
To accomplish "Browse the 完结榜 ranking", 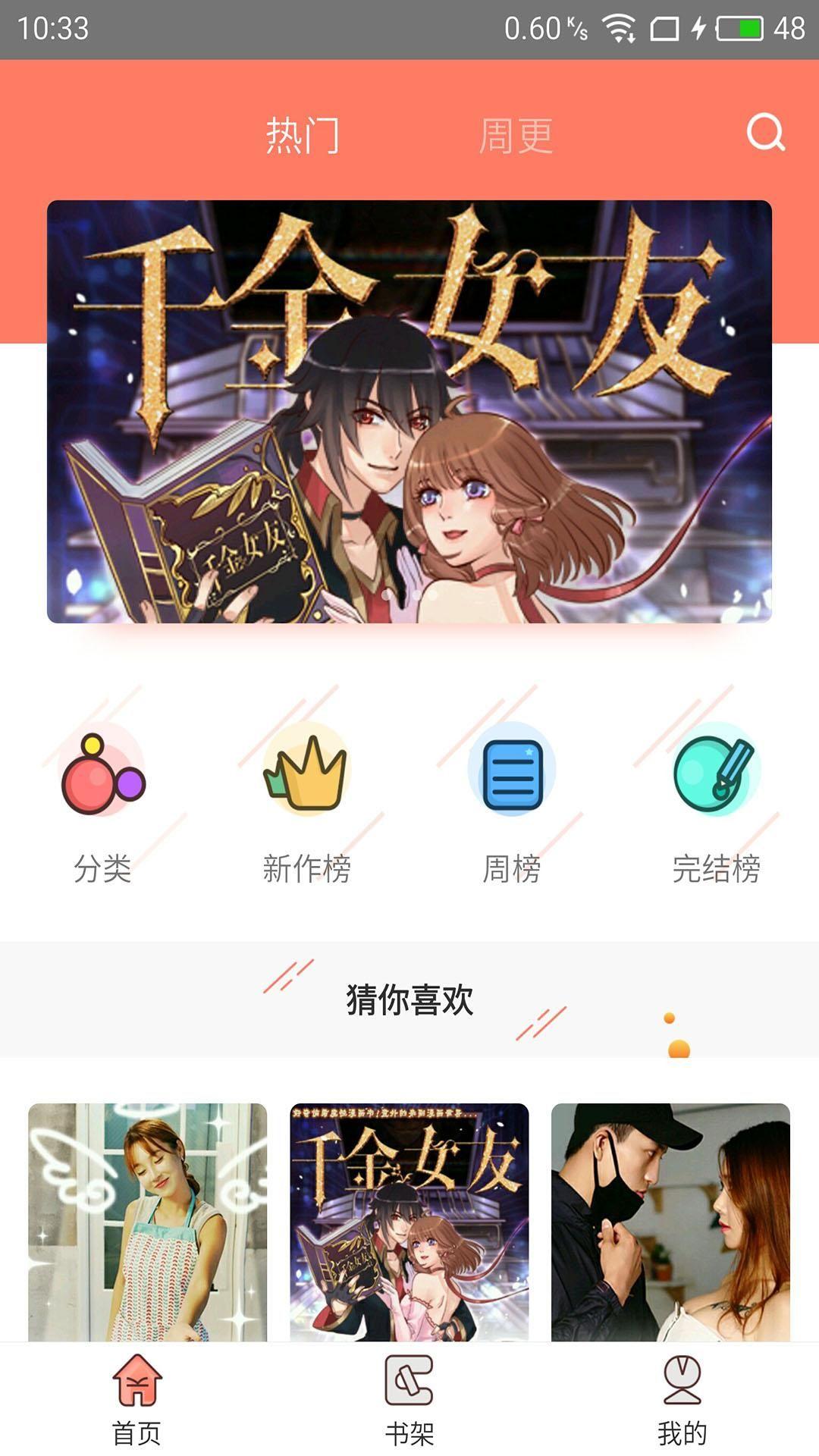I will click(716, 804).
